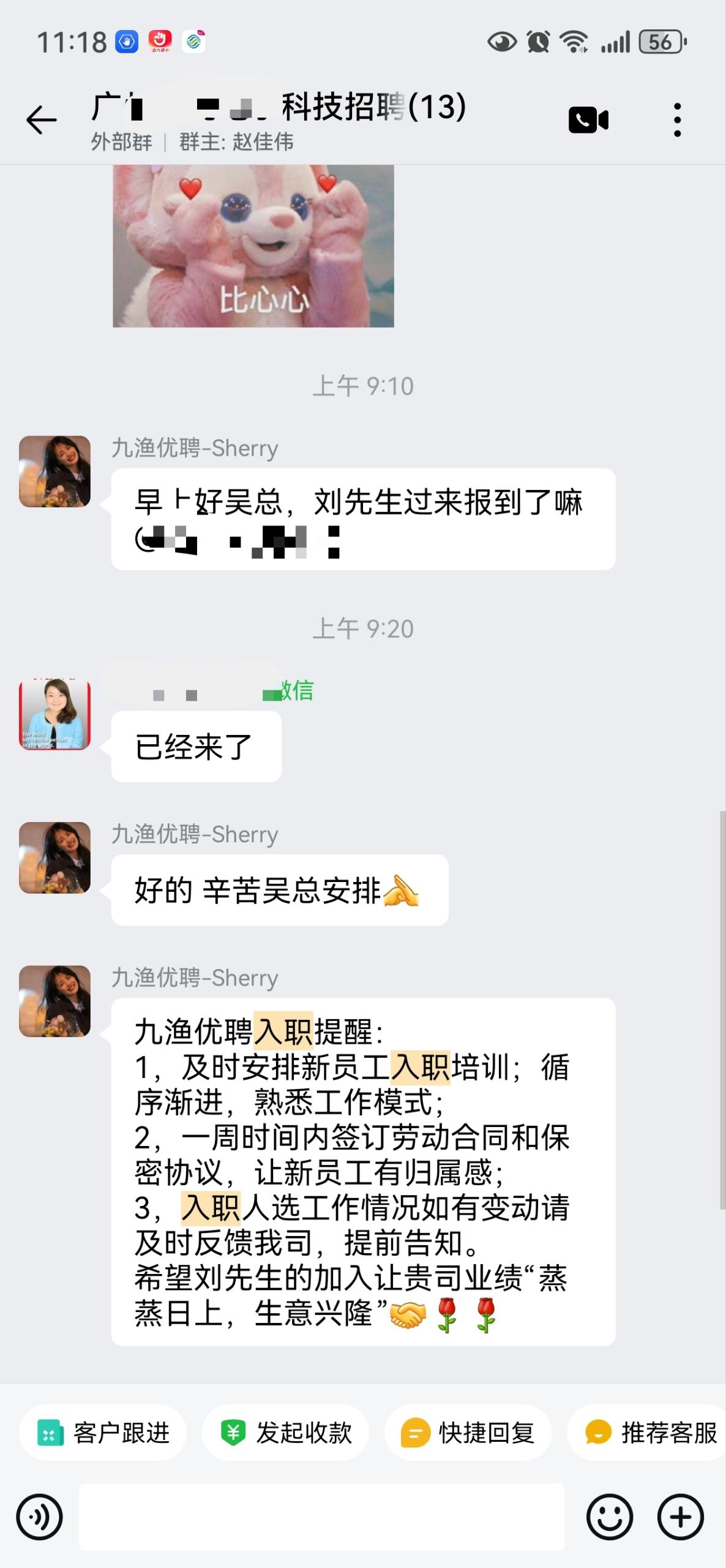Open 发起收款 to request payment
726x1568 pixels.
(x=285, y=1433)
